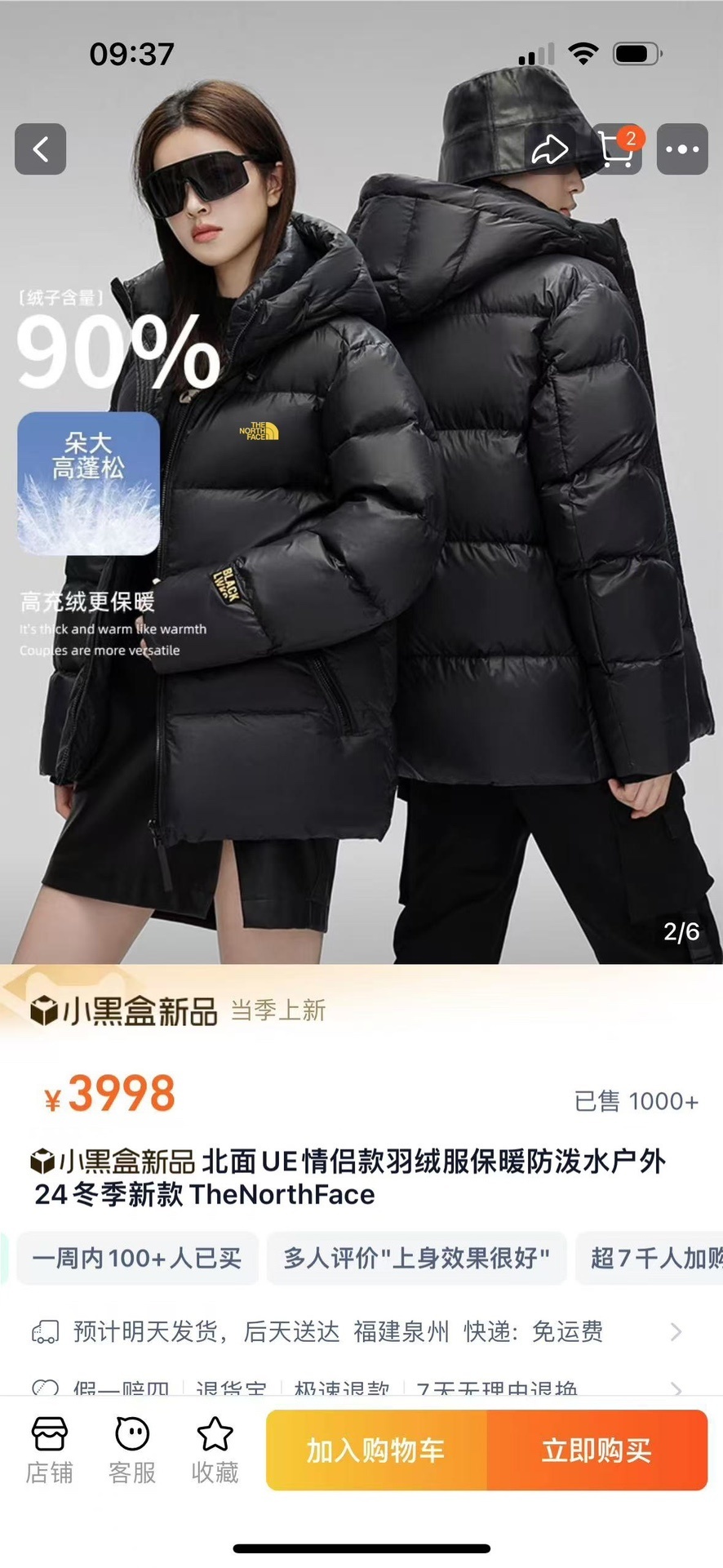Go back to the previous page
723x1568 pixels.
coord(40,149)
